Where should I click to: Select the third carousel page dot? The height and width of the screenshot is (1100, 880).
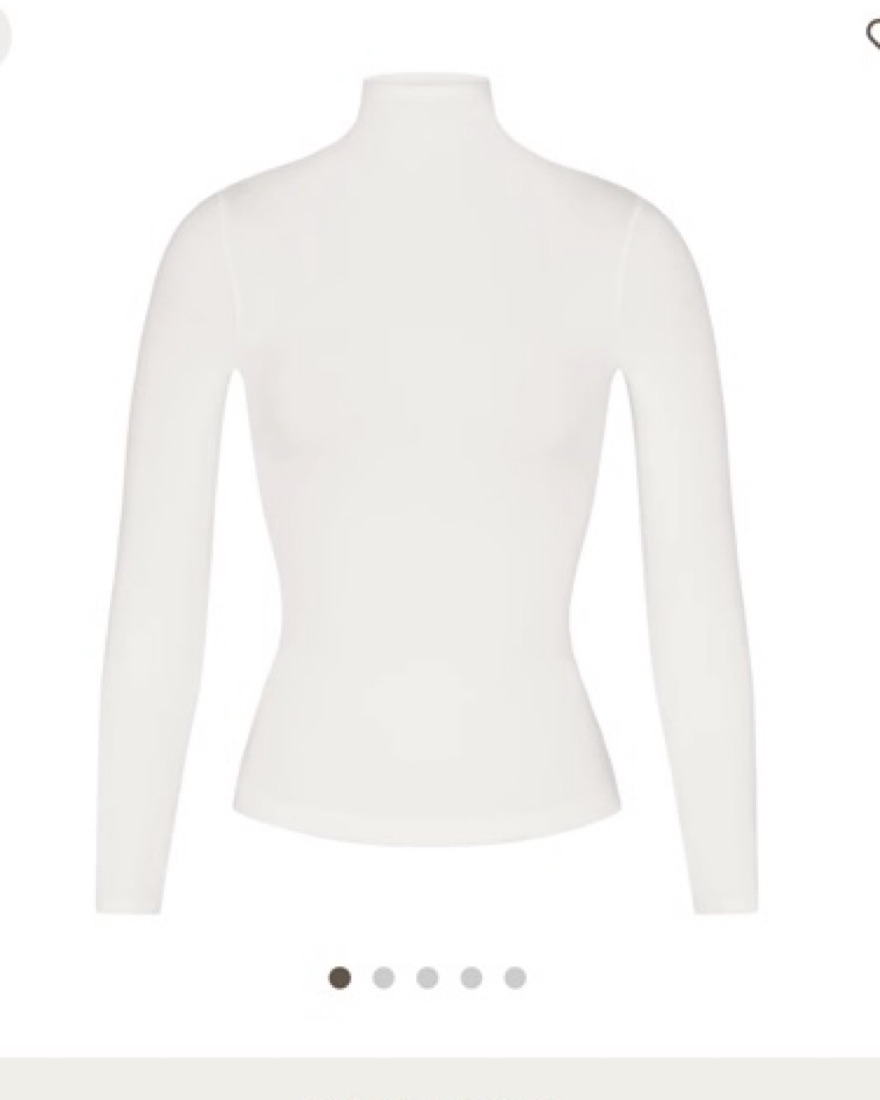coord(427,977)
